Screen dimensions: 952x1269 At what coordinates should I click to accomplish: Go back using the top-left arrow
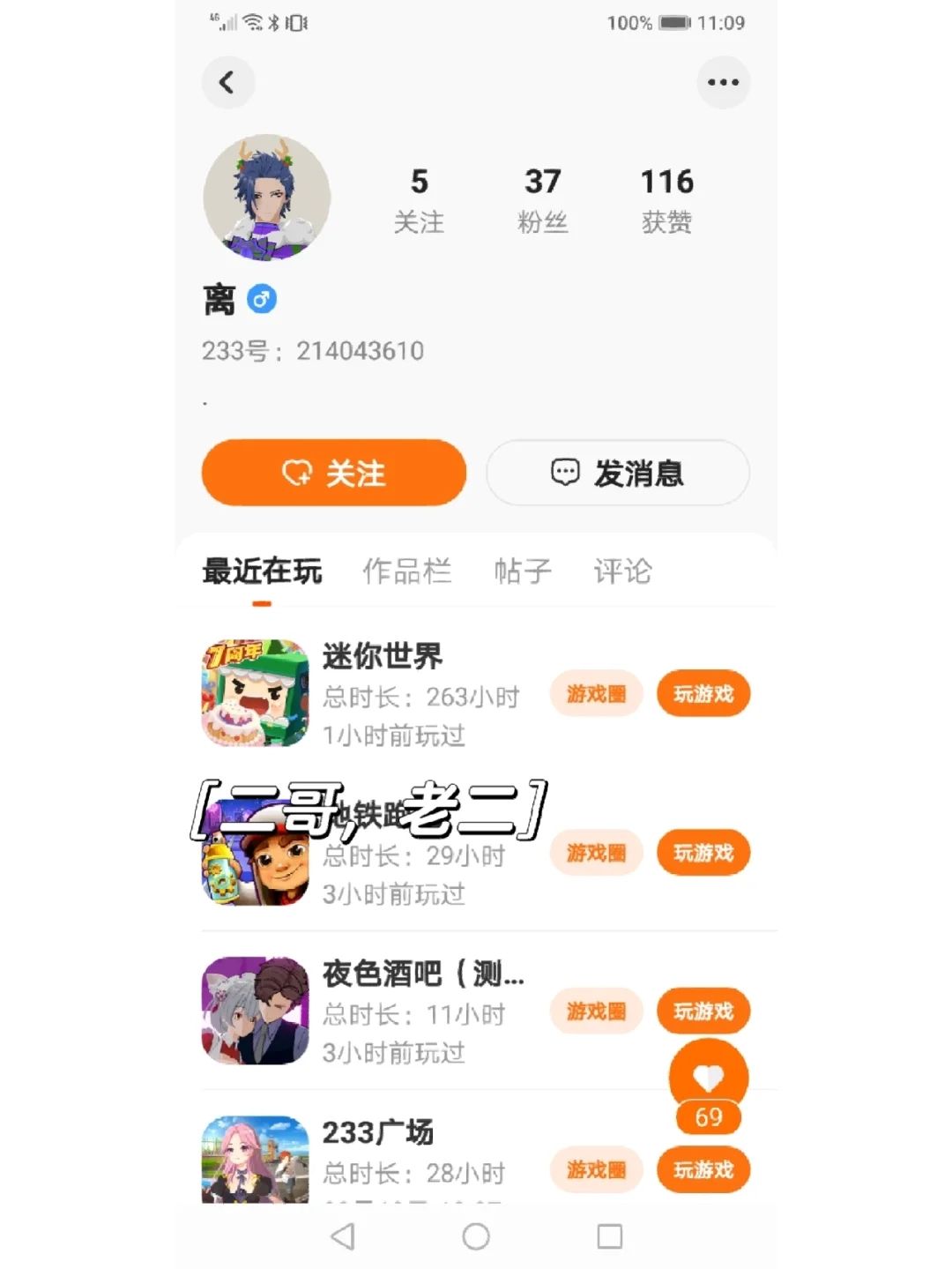coord(227,83)
